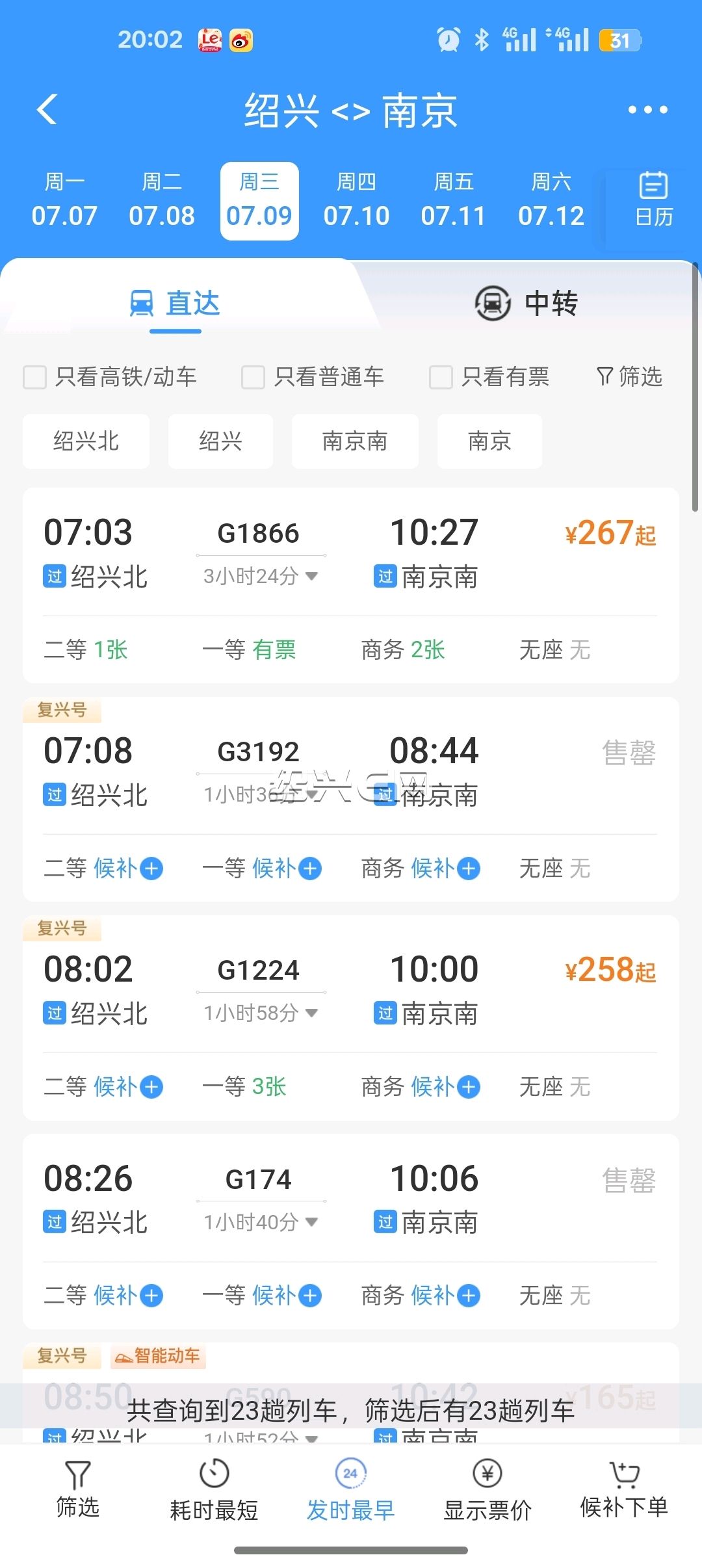
Task: Open 筛选 filter next to 只看有票
Action: [x=629, y=376]
